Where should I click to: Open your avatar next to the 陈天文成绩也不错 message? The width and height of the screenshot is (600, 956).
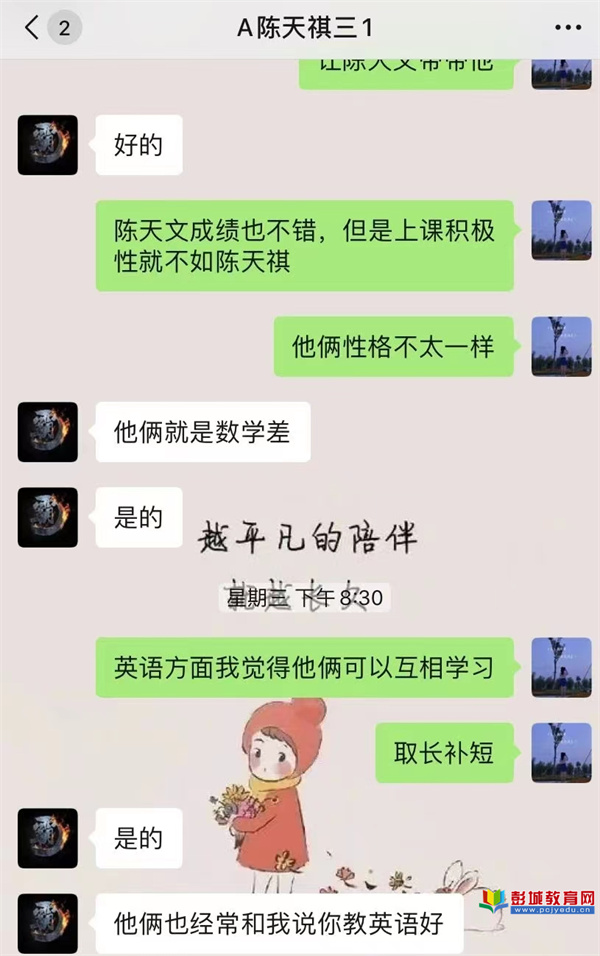[x=561, y=230]
